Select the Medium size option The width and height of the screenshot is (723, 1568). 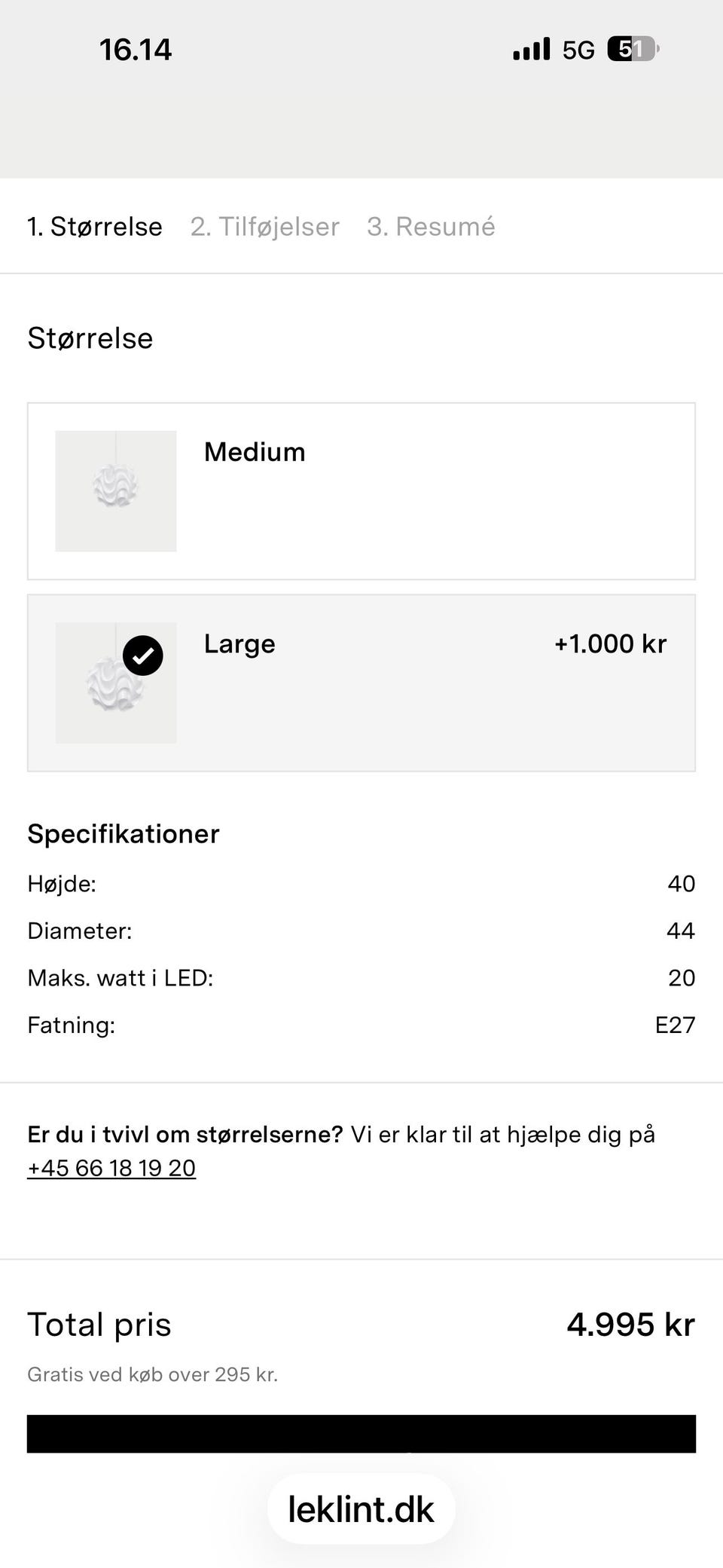point(361,491)
